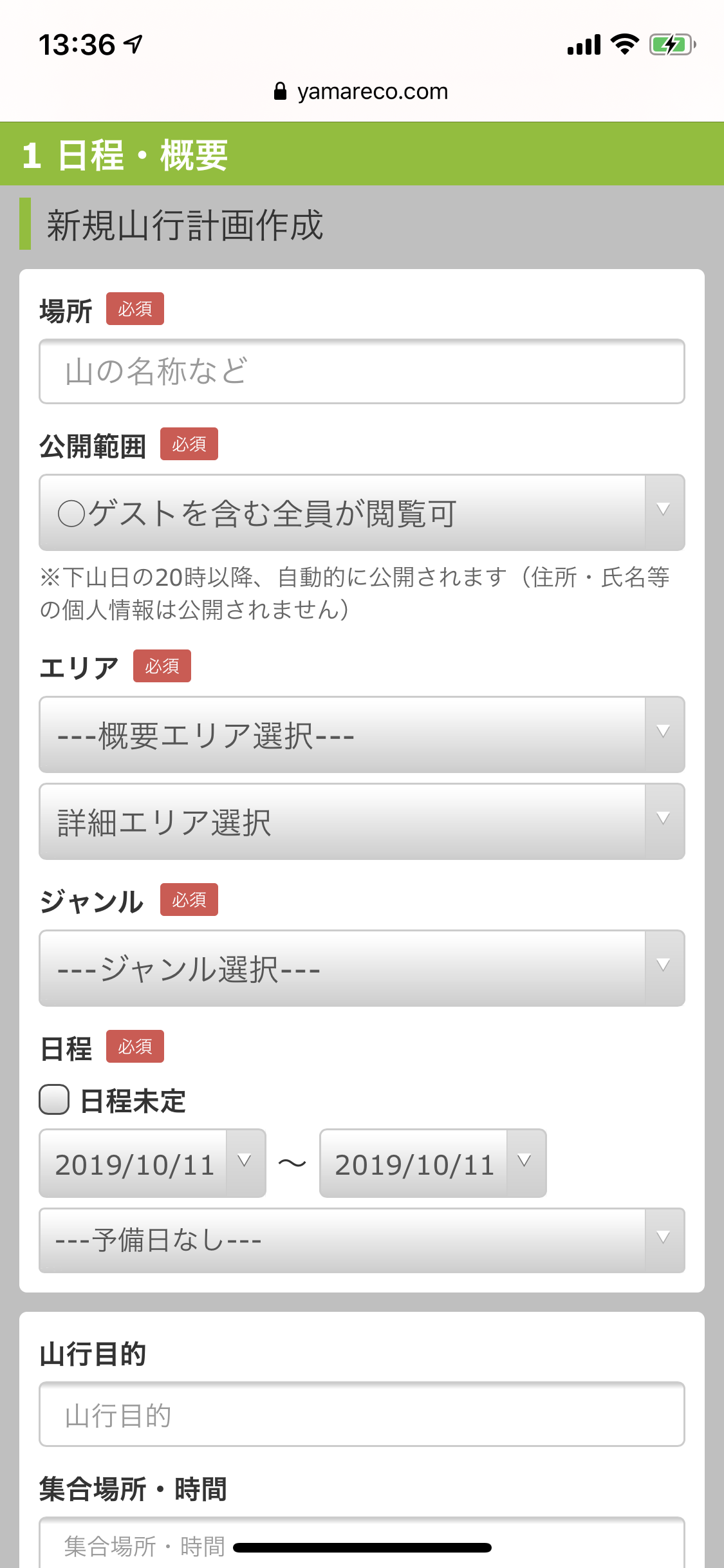Check the 日程未定 checkbox
724x1568 pixels.
click(x=54, y=1099)
